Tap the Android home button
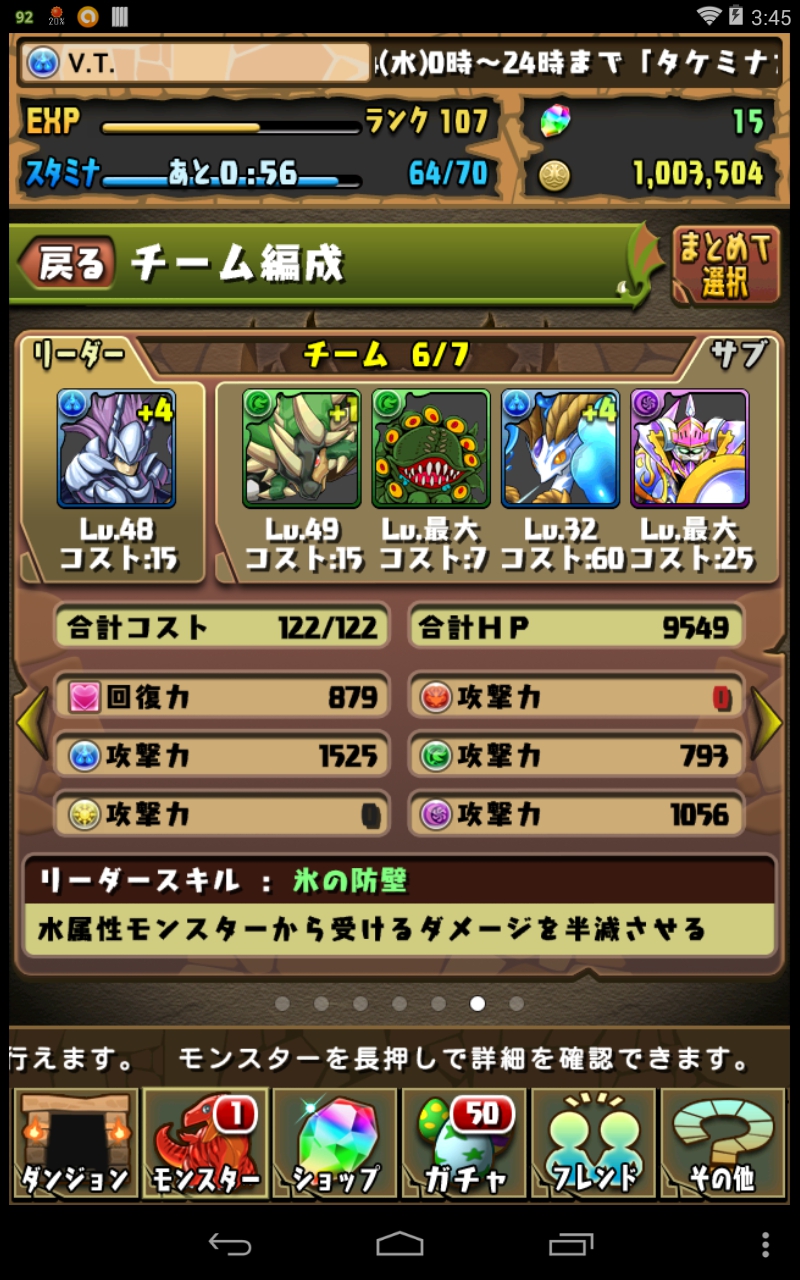Screen dimensions: 800x1280 pyautogui.click(x=400, y=1244)
